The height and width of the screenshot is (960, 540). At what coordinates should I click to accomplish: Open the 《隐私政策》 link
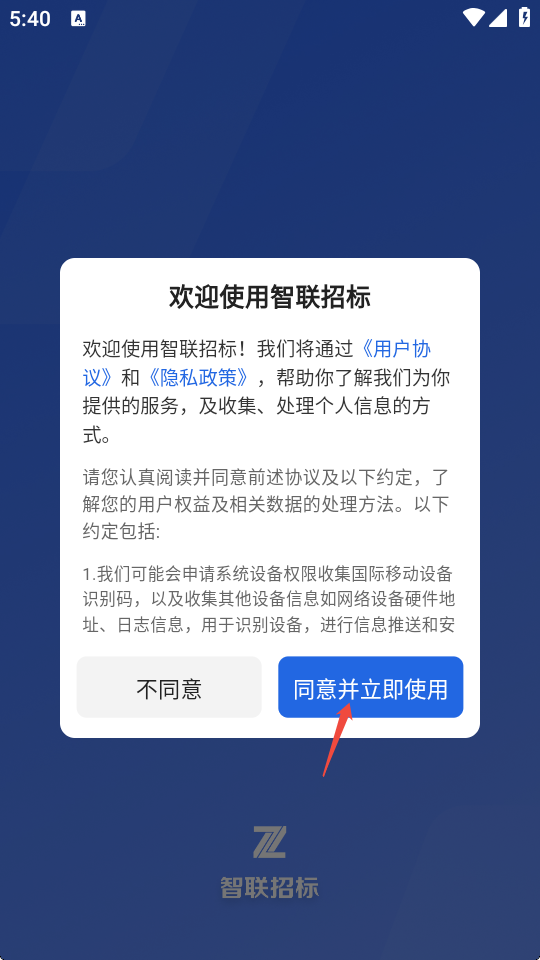(199, 378)
